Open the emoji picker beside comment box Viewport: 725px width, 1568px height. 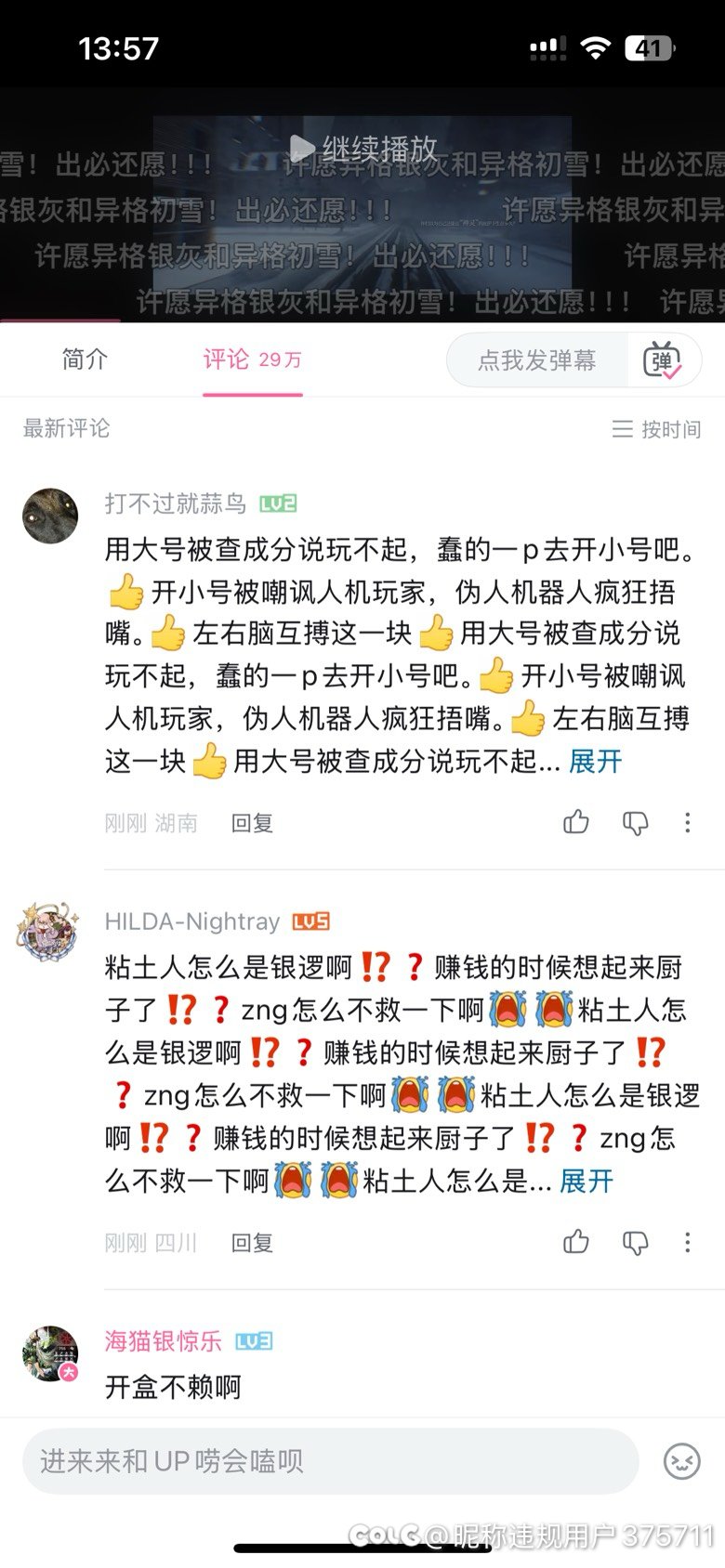pyautogui.click(x=682, y=1461)
